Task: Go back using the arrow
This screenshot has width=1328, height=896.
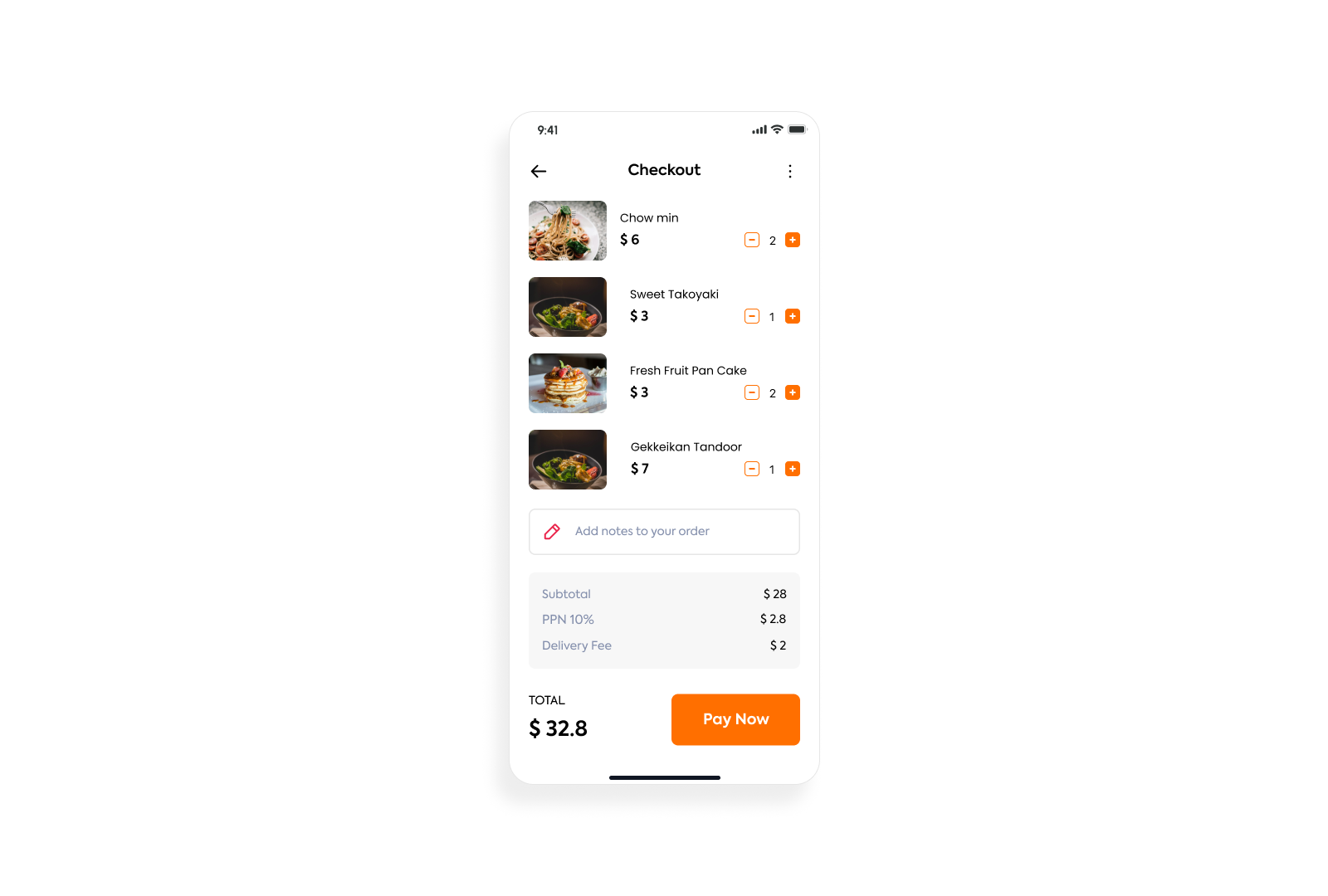Action: click(x=539, y=171)
